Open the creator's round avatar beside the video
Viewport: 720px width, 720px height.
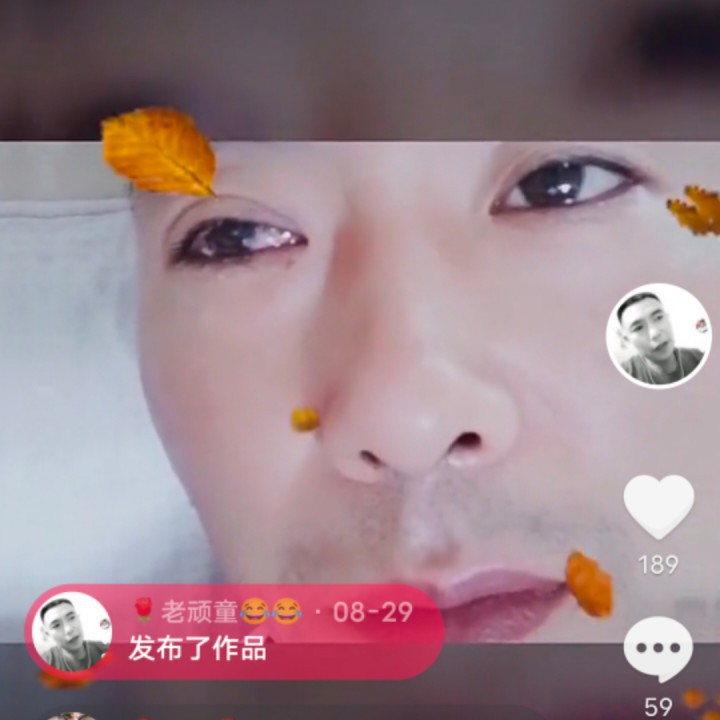pyautogui.click(x=658, y=336)
